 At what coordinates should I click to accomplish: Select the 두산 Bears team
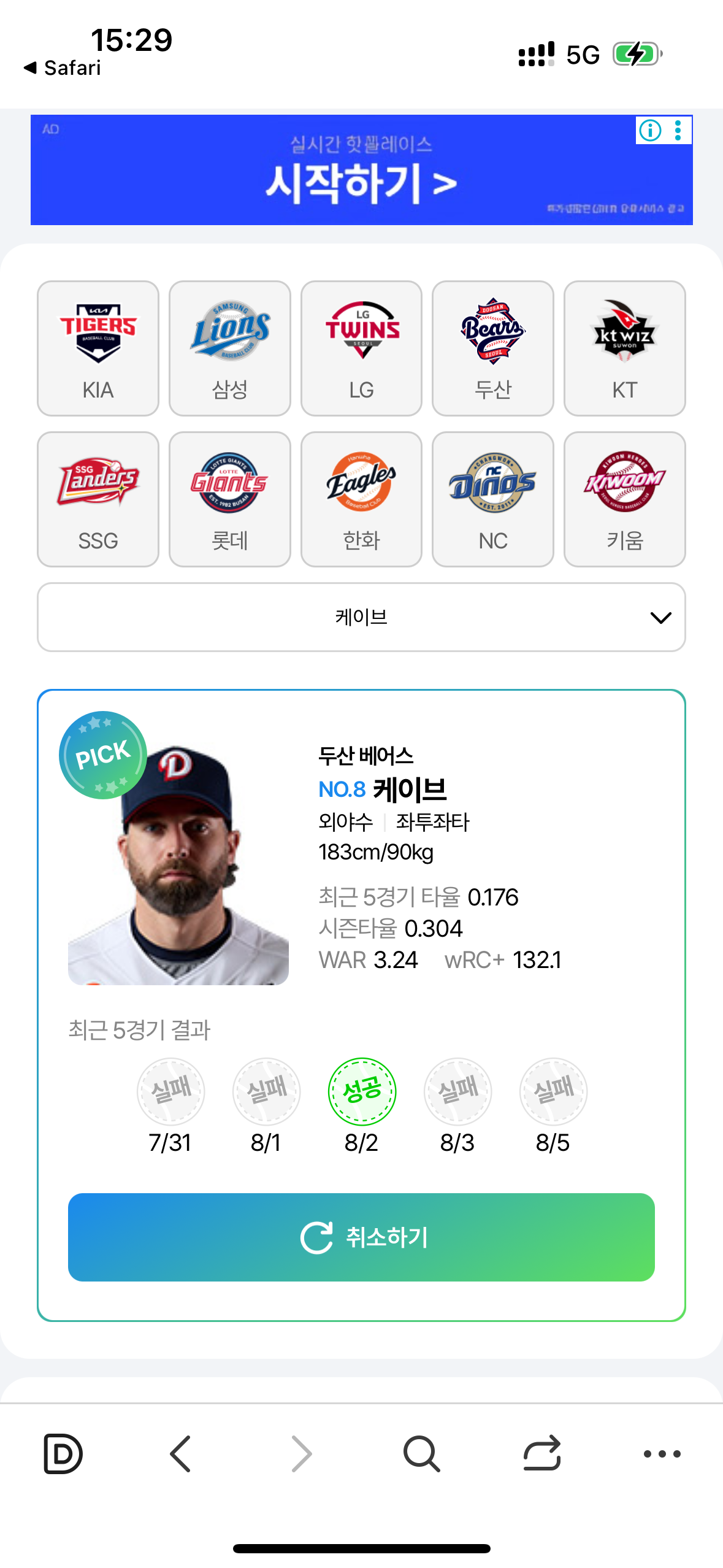tap(493, 348)
